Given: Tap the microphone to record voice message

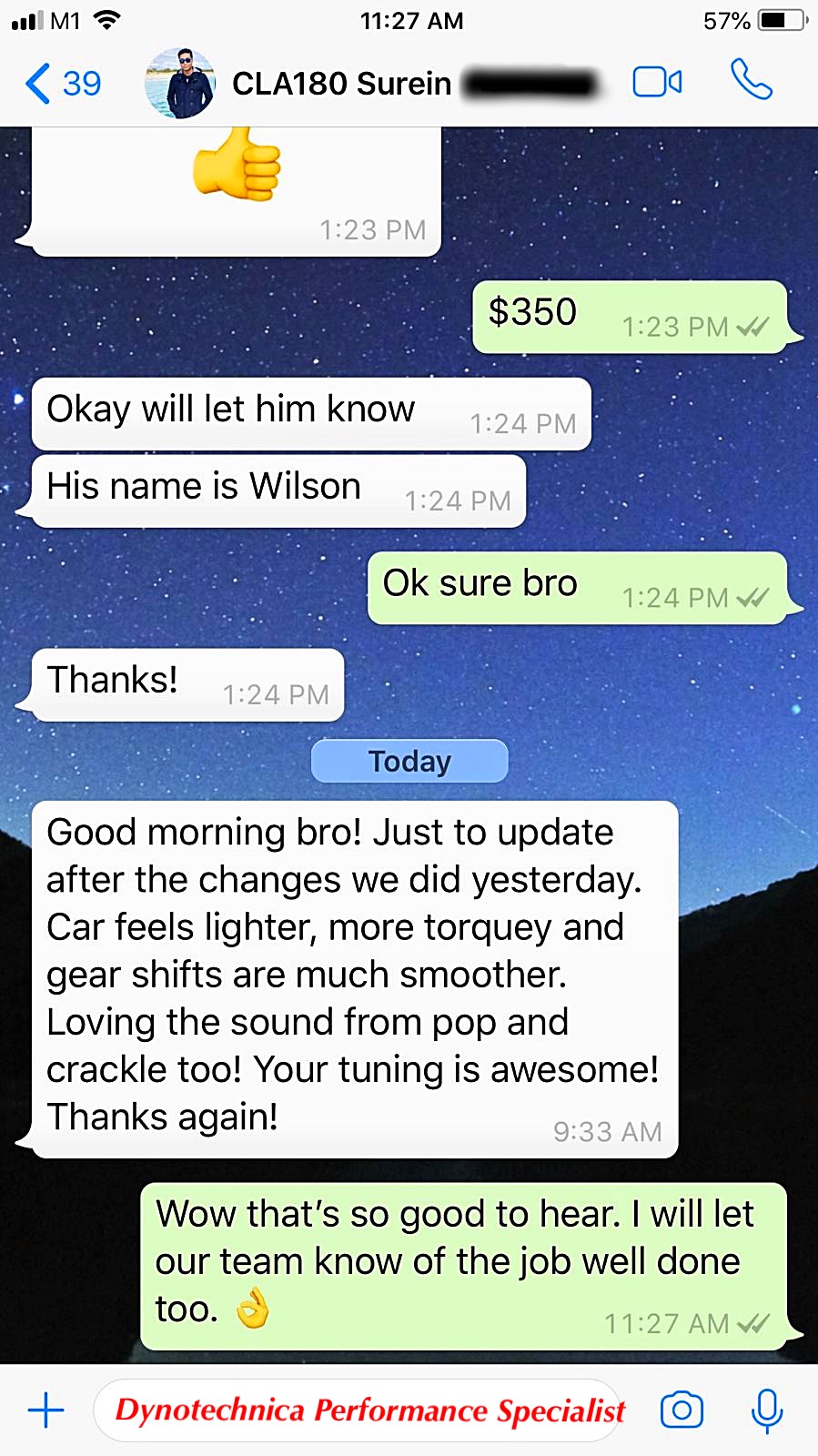Looking at the screenshot, I should [x=767, y=1410].
